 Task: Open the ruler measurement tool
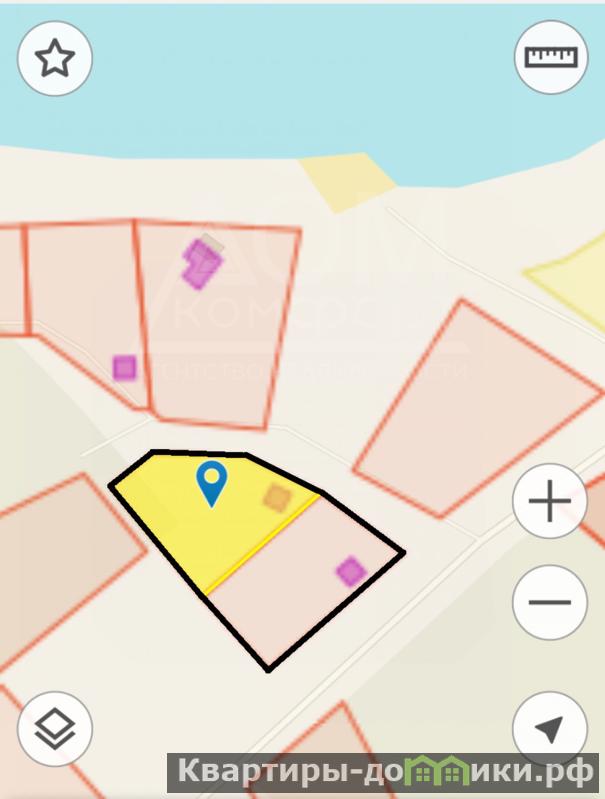coord(551,56)
